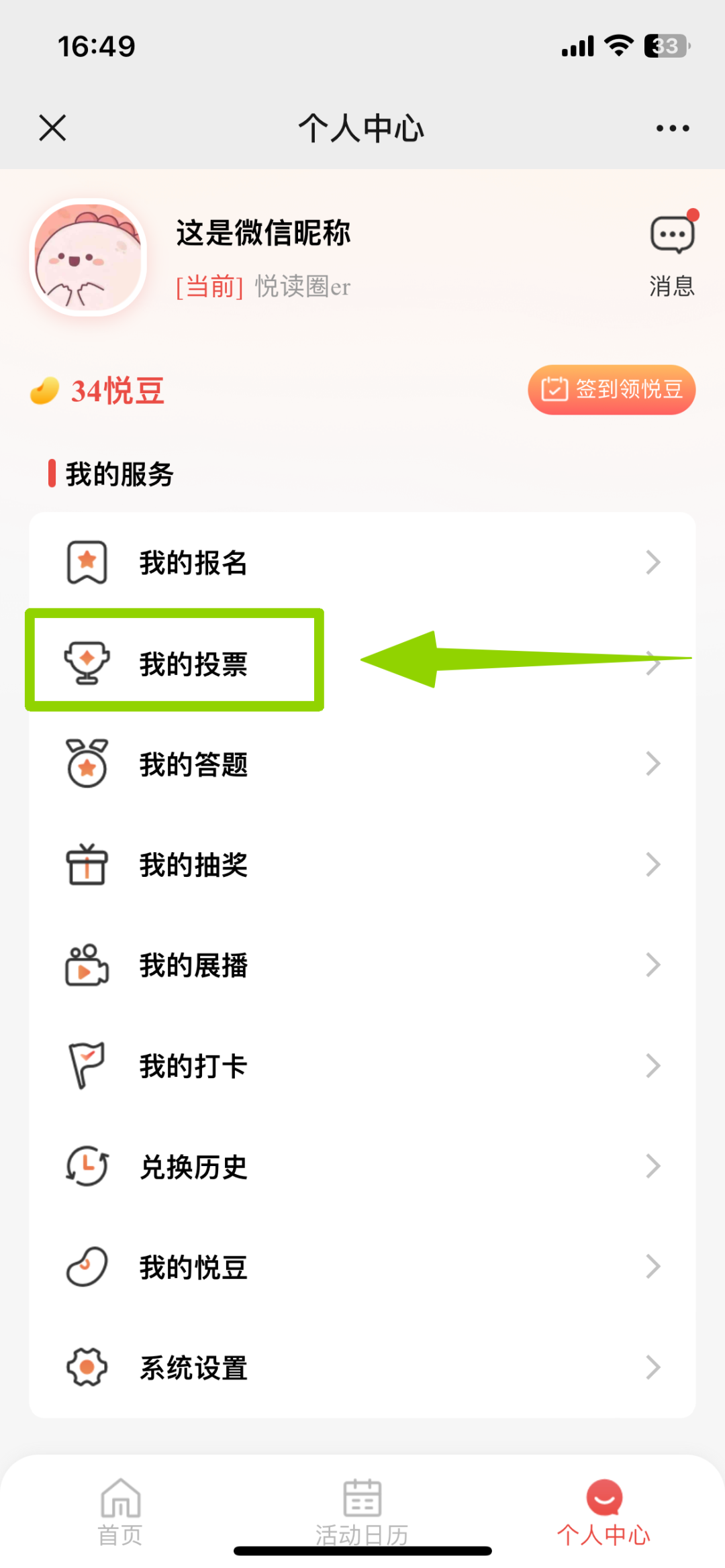Open 系统设置

(362, 1367)
